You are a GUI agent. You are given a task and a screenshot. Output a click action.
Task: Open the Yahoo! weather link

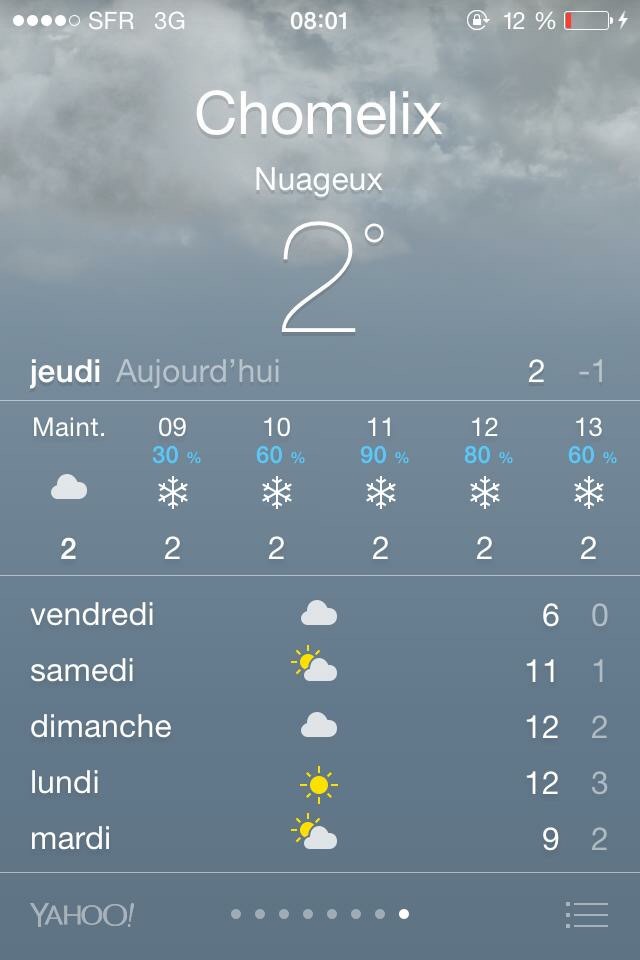tap(82, 914)
